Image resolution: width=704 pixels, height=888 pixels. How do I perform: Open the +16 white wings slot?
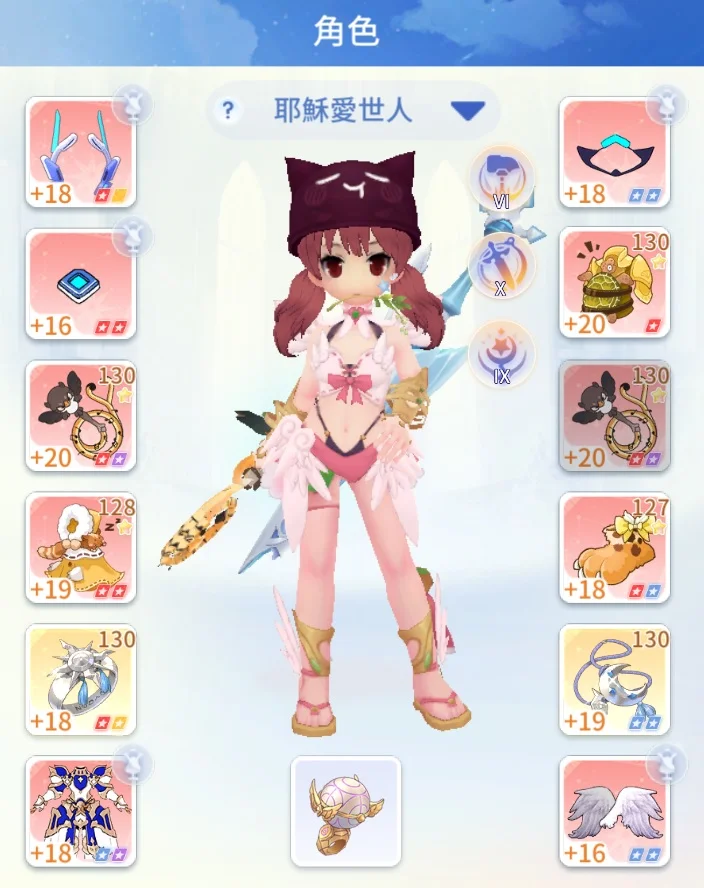click(614, 811)
